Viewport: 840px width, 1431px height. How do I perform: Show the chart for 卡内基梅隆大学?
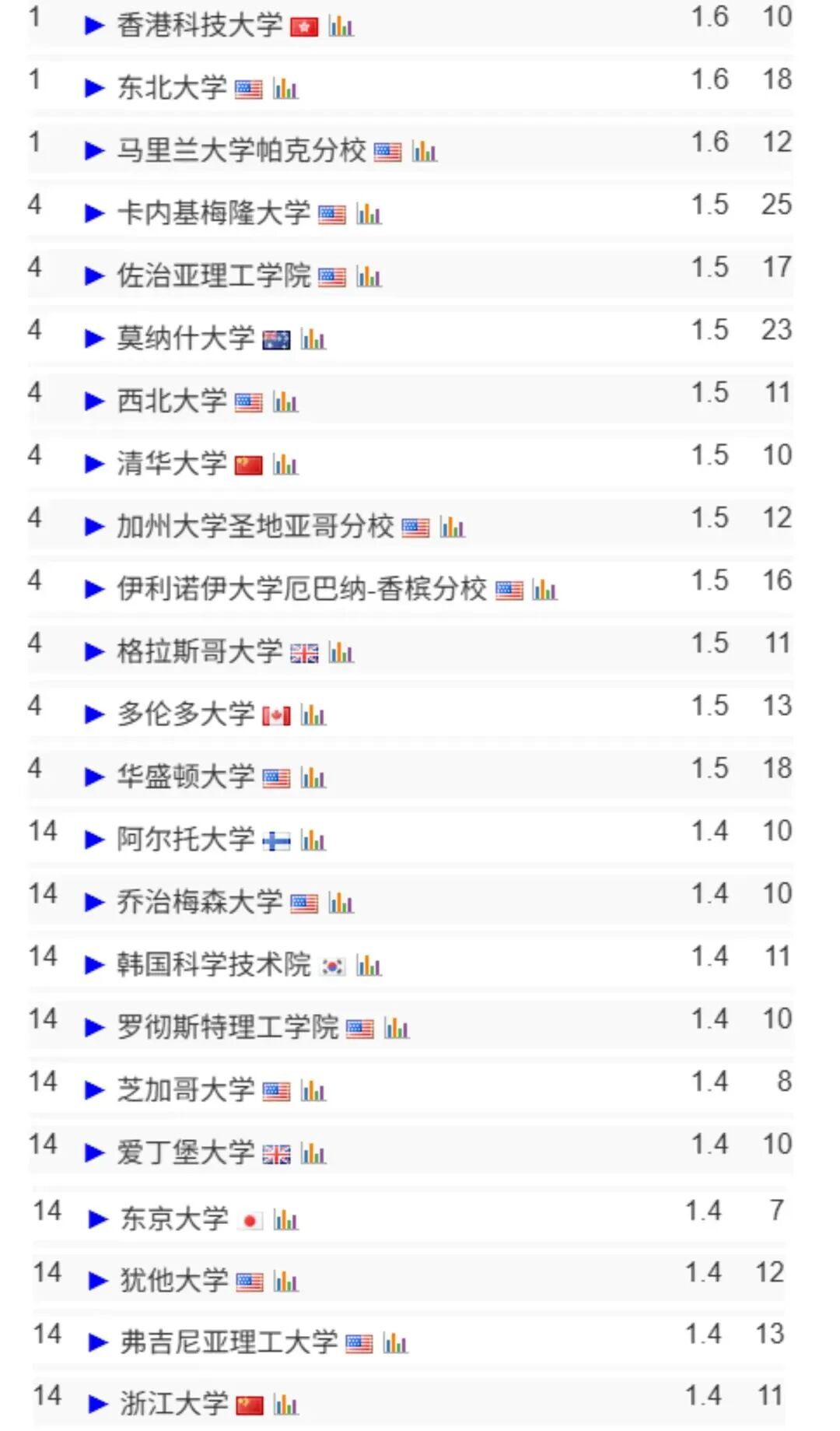coord(369,214)
